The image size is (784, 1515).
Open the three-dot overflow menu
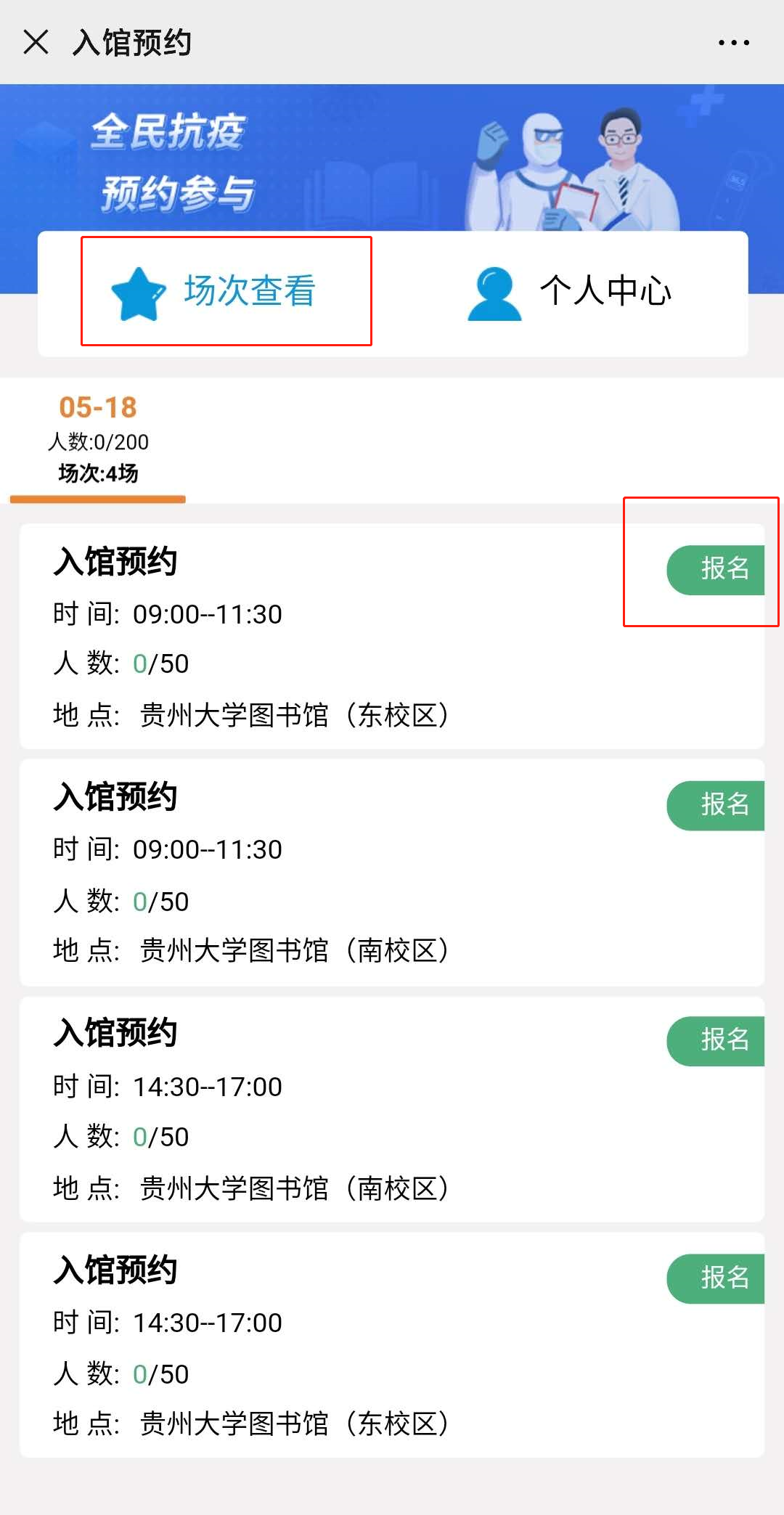(x=733, y=42)
